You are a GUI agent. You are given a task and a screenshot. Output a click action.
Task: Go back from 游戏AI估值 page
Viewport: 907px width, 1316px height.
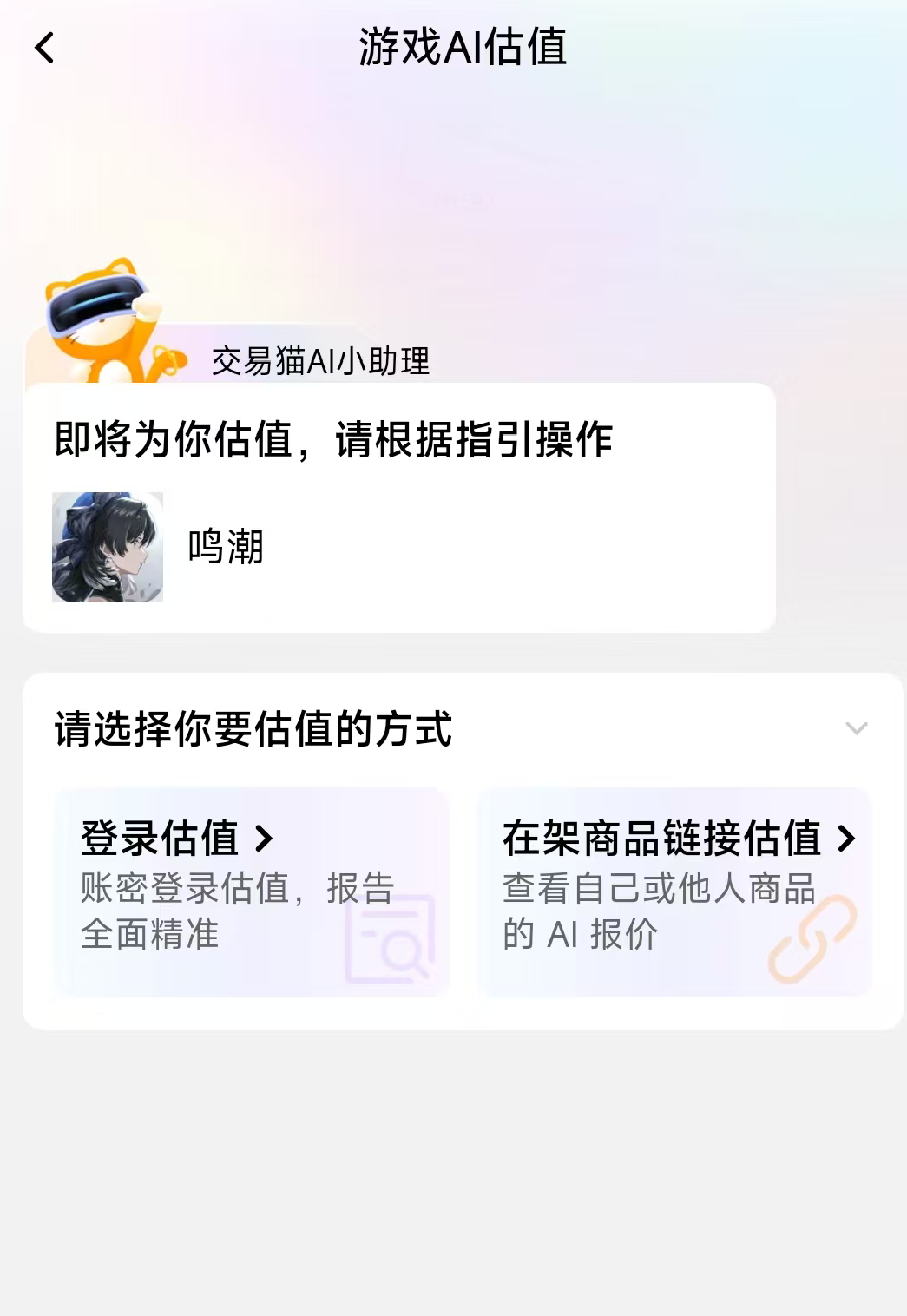(45, 48)
